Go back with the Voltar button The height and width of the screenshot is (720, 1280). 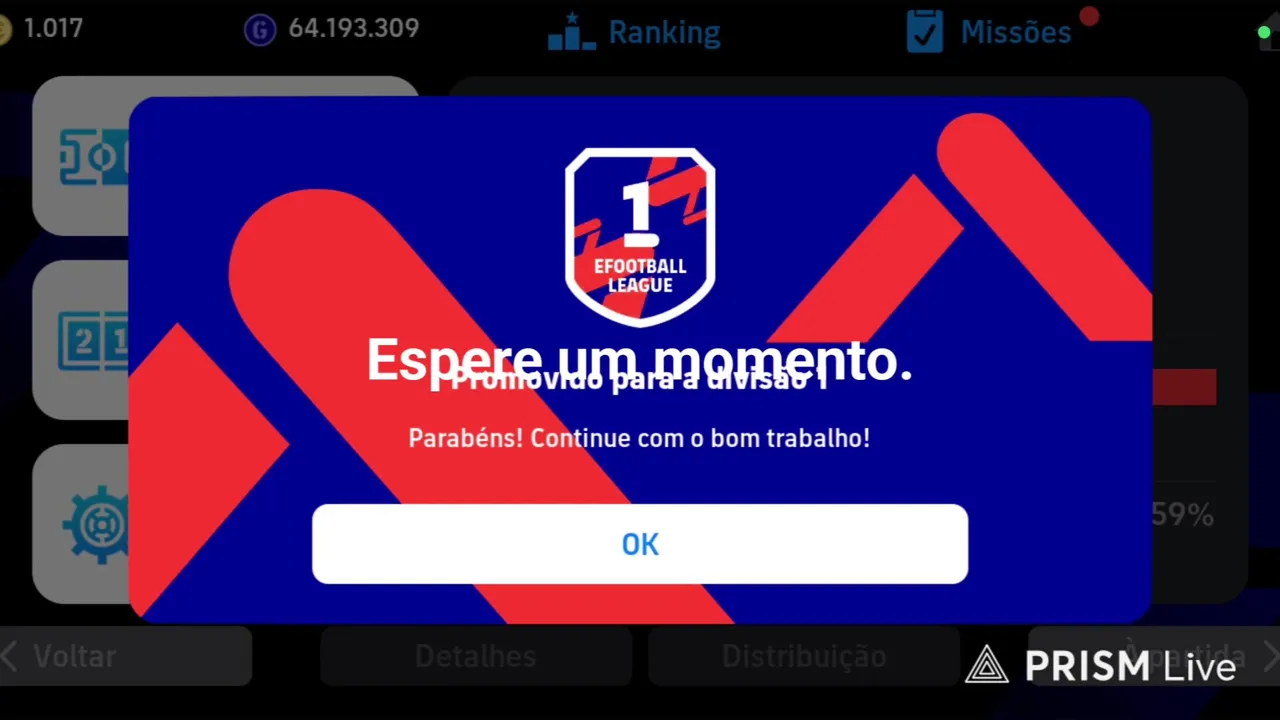[125, 657]
